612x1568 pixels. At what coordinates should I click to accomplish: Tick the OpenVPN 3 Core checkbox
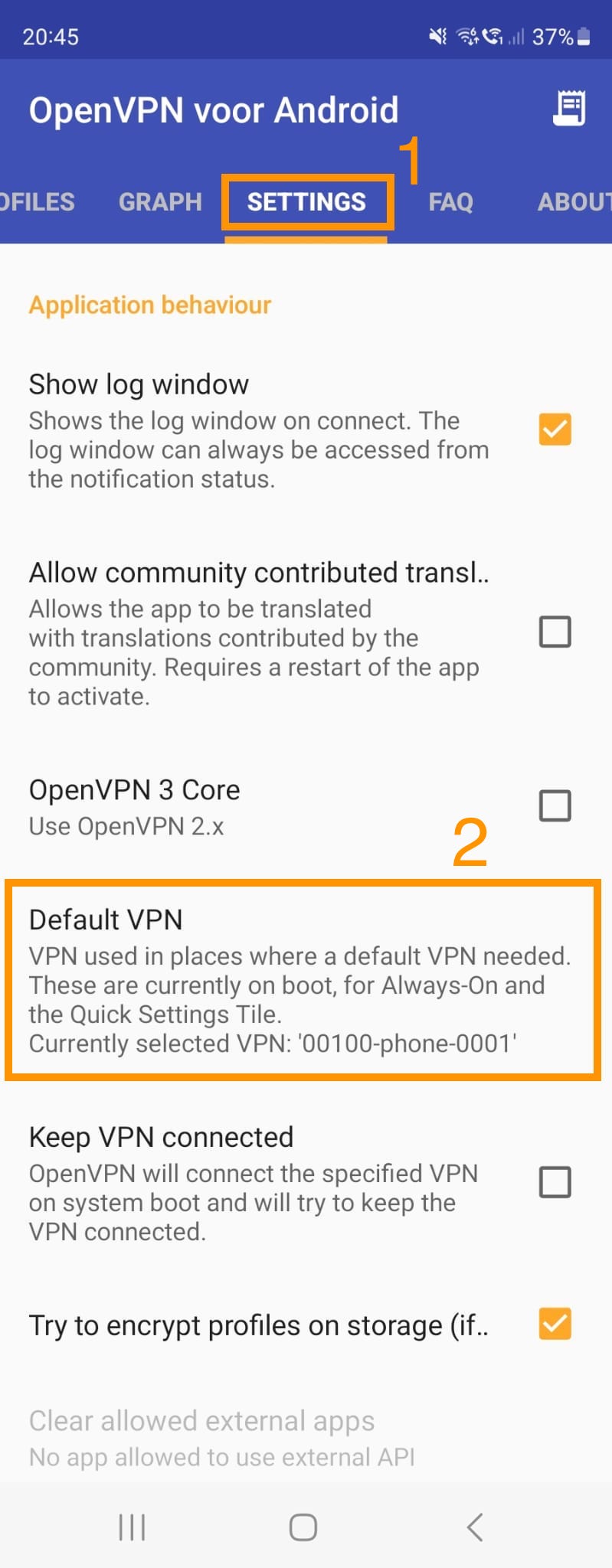555,806
